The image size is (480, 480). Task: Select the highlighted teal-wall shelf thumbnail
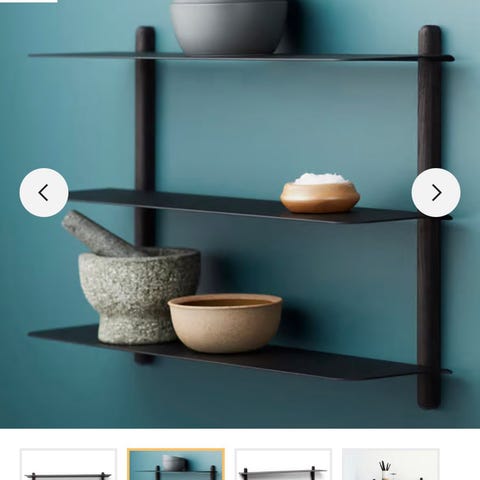[176, 464]
